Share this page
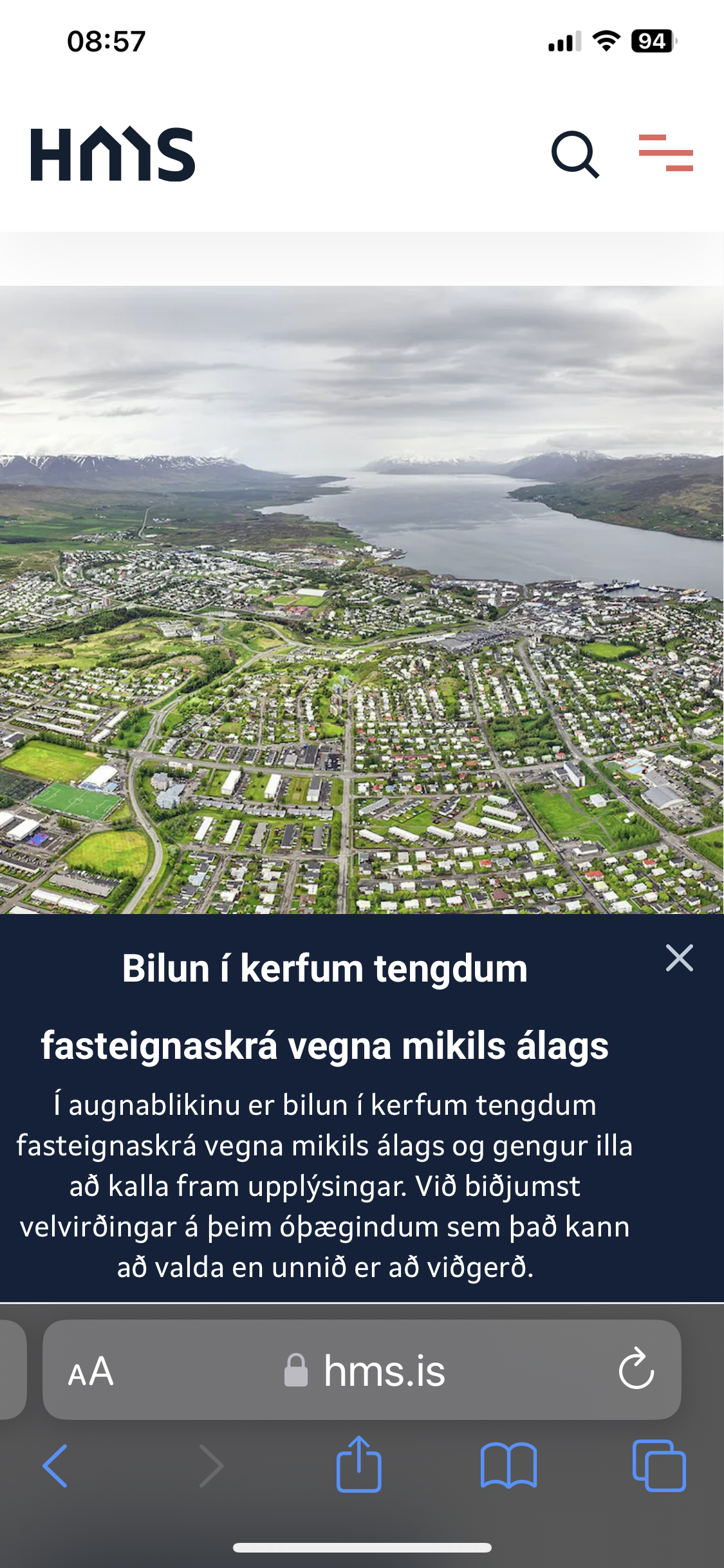724x1568 pixels. point(358,1464)
